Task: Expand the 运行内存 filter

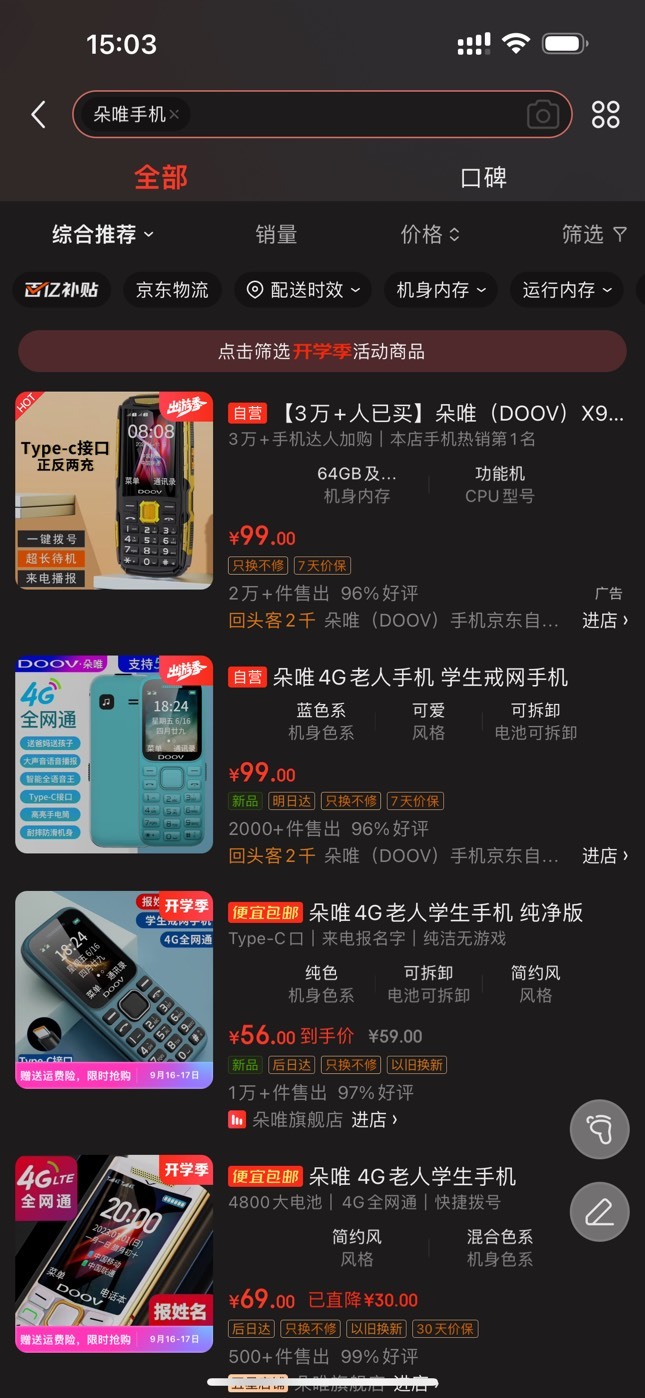Action: pos(567,290)
